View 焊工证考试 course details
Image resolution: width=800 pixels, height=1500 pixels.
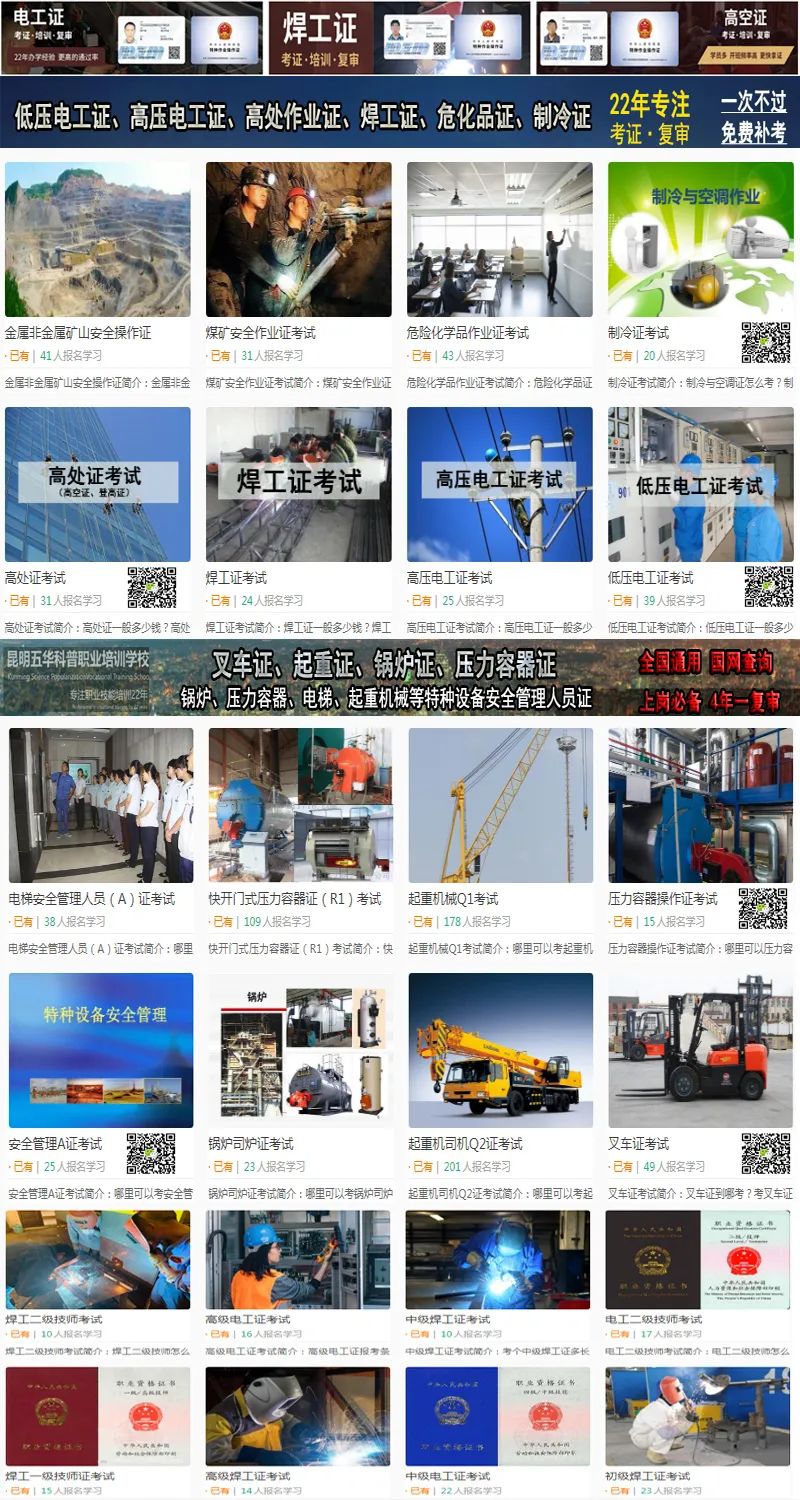click(x=298, y=484)
